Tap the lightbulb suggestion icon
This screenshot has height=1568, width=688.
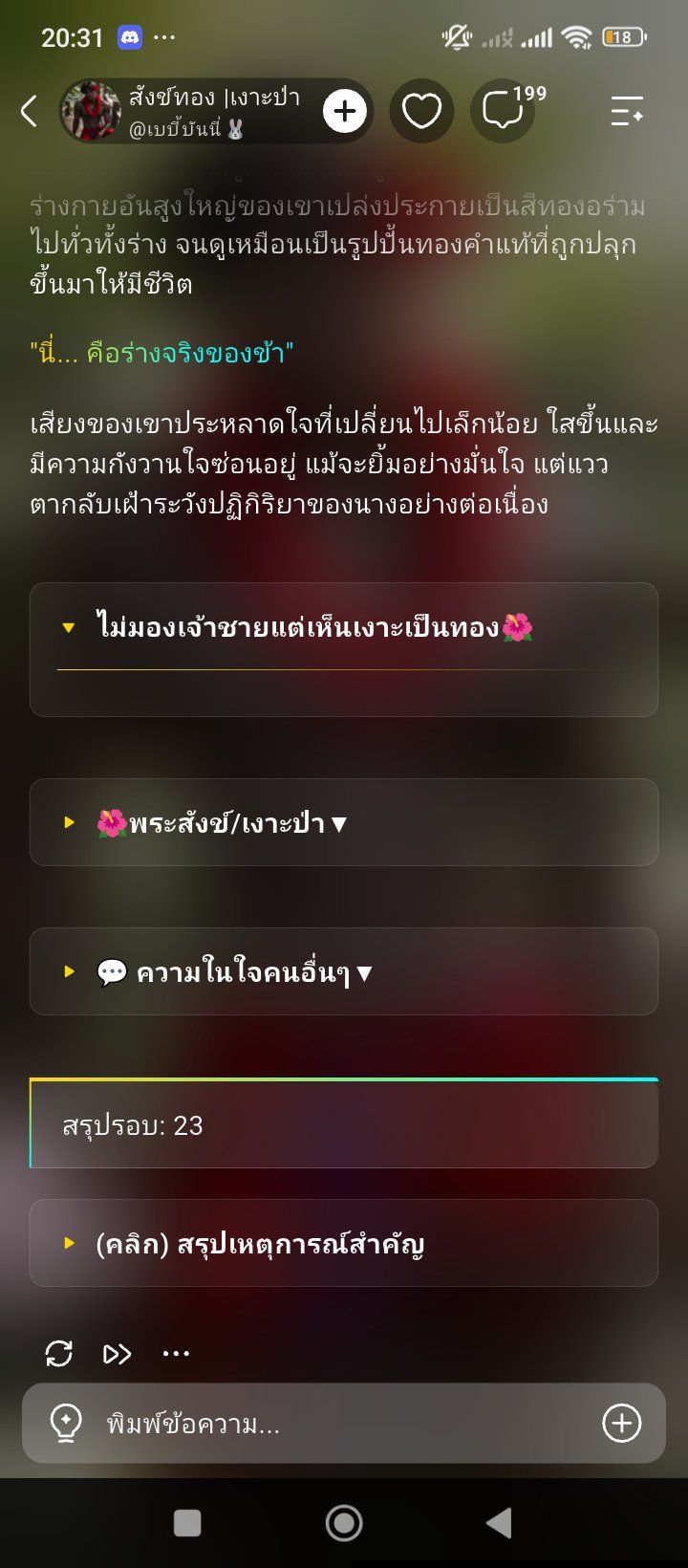(65, 1424)
